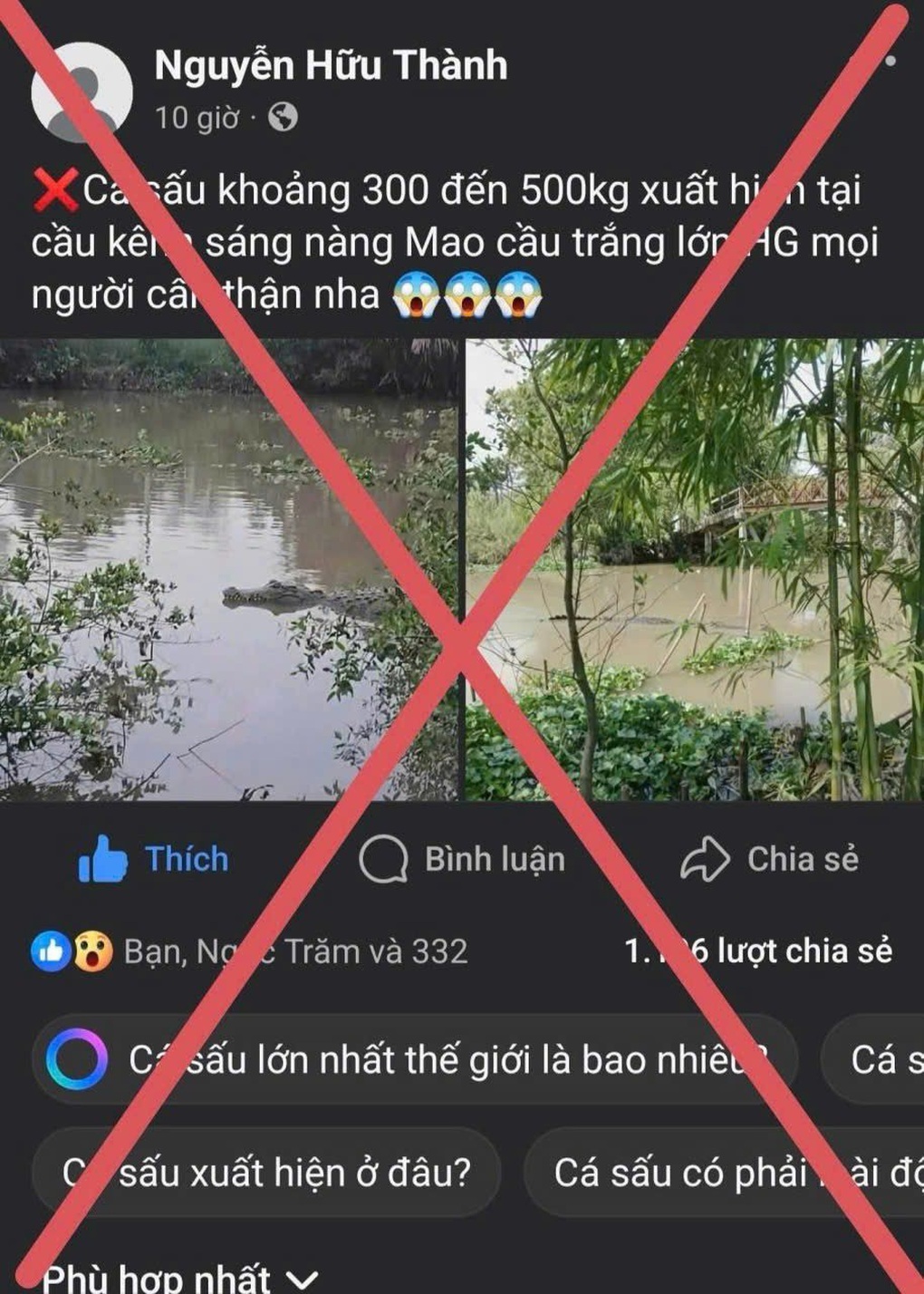
Task: Select the chip Cá sấu có phải loài
Action: click(x=725, y=1173)
